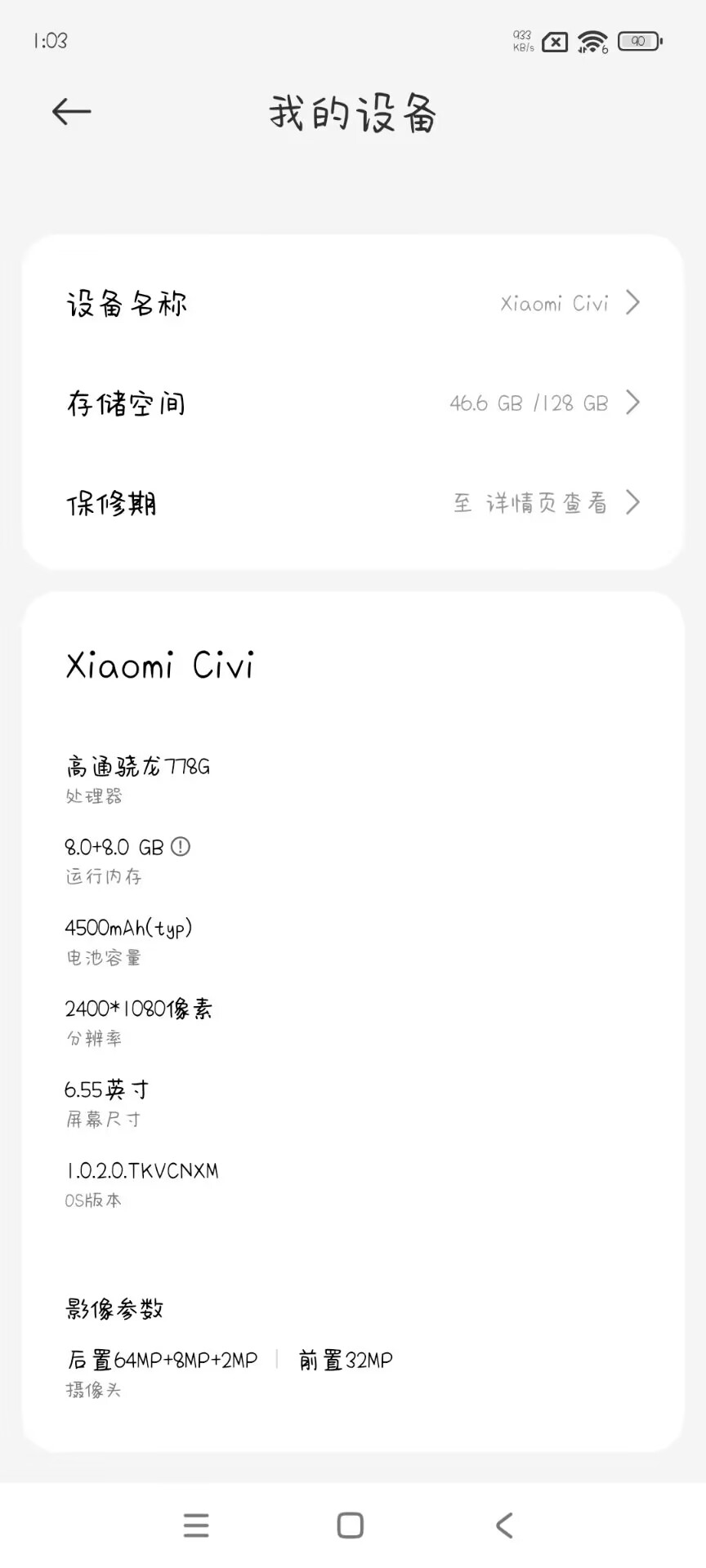Open the 保修期 warranty row
Image resolution: width=706 pixels, height=1568 pixels.
click(x=353, y=502)
